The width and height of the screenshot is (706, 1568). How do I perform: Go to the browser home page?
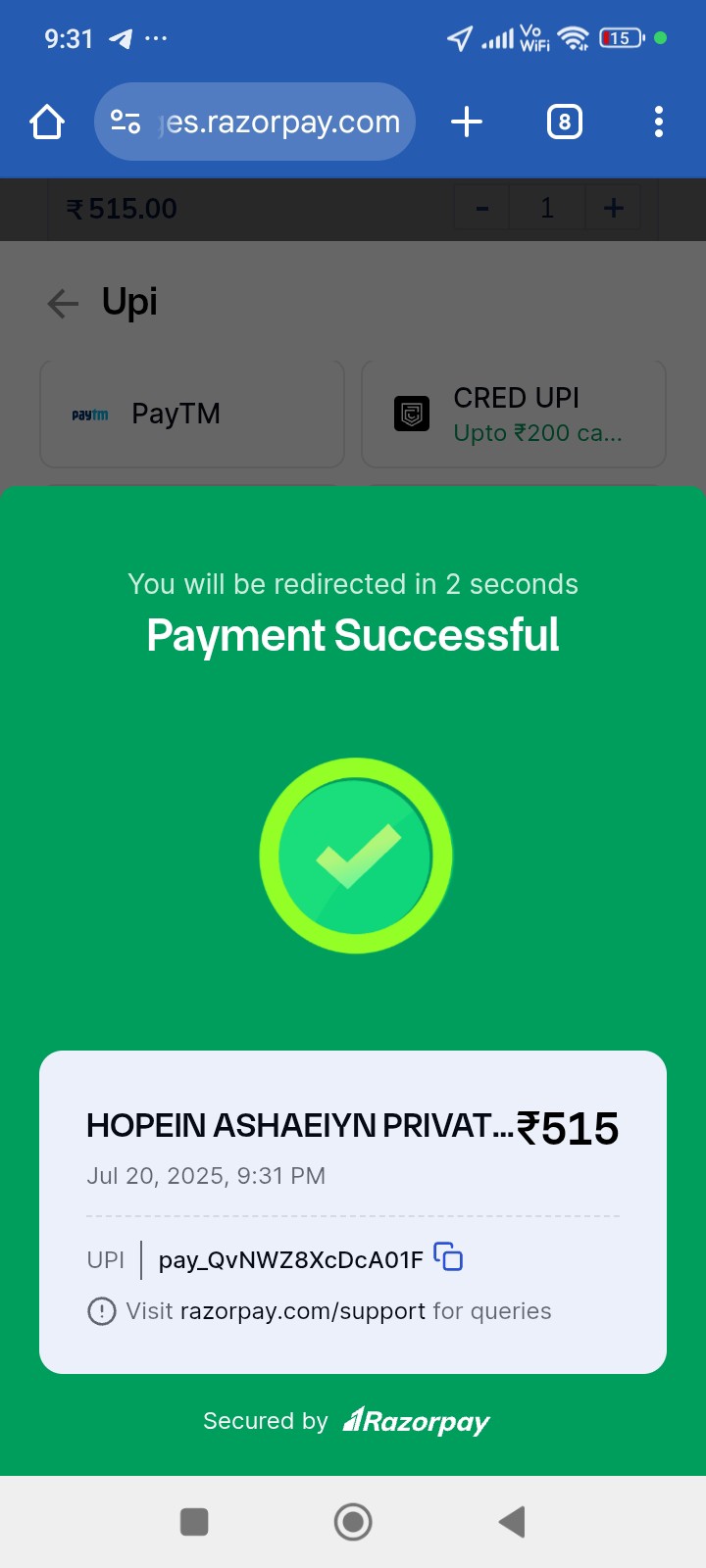[x=47, y=122]
